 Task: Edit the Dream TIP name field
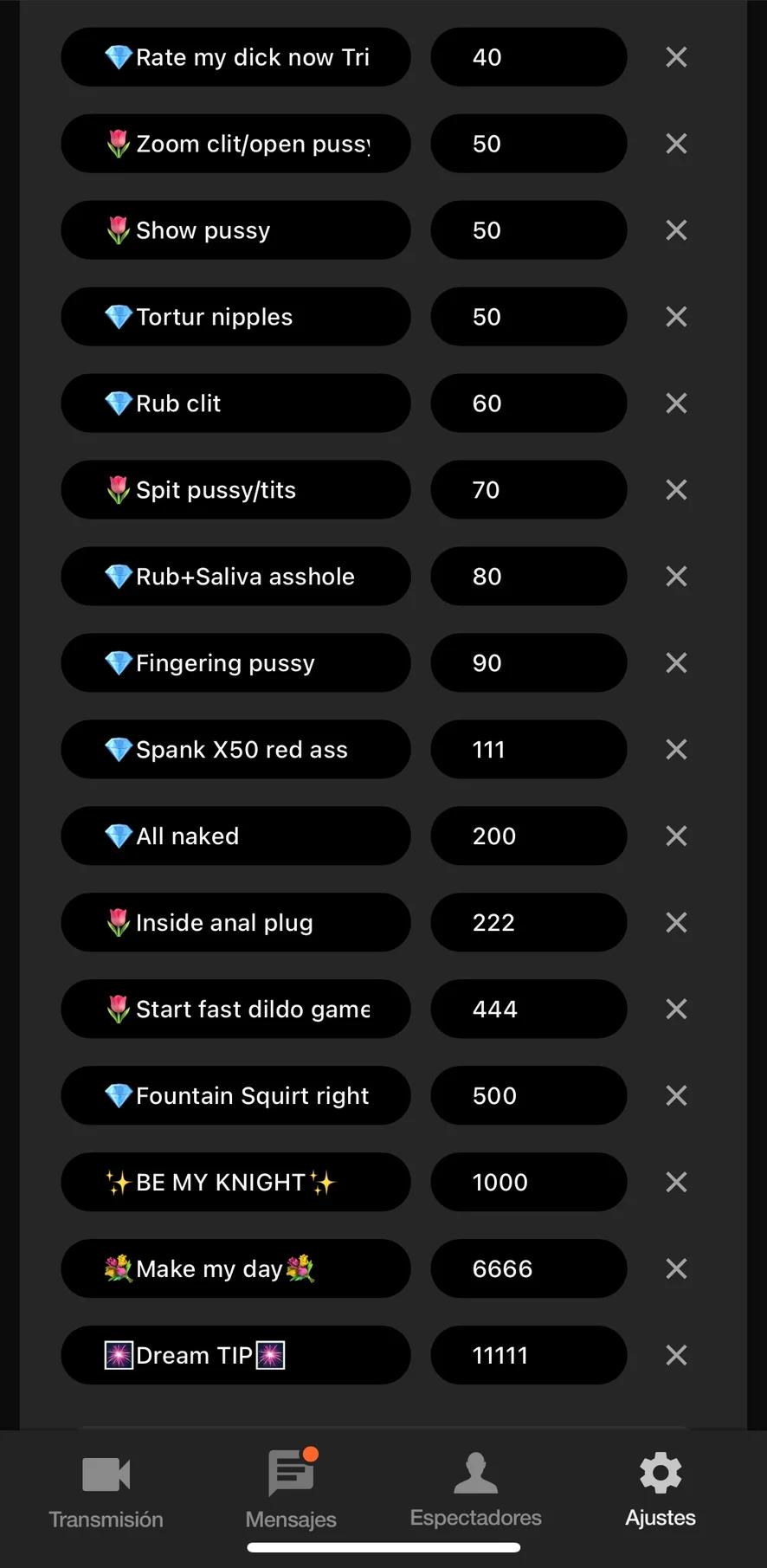click(x=235, y=1355)
